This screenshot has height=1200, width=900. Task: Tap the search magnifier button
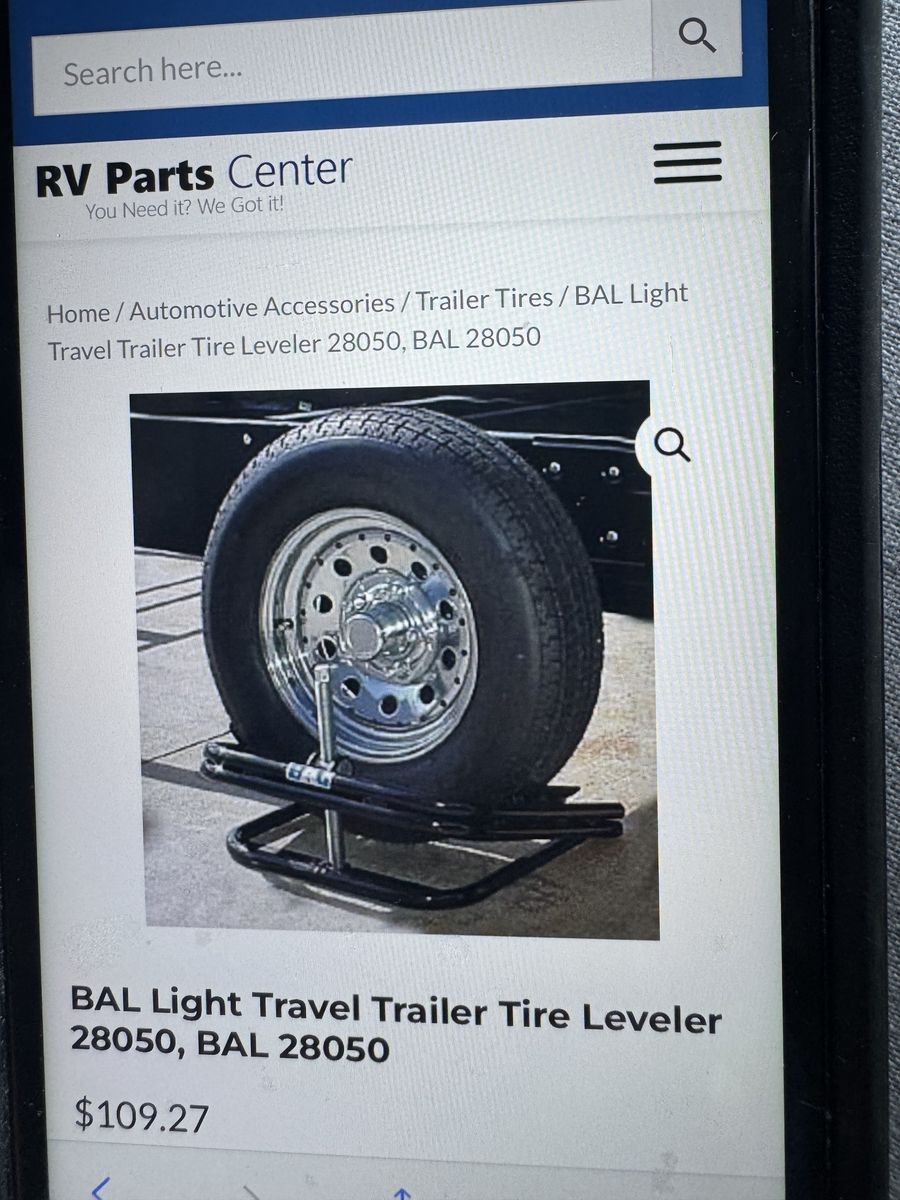(697, 37)
